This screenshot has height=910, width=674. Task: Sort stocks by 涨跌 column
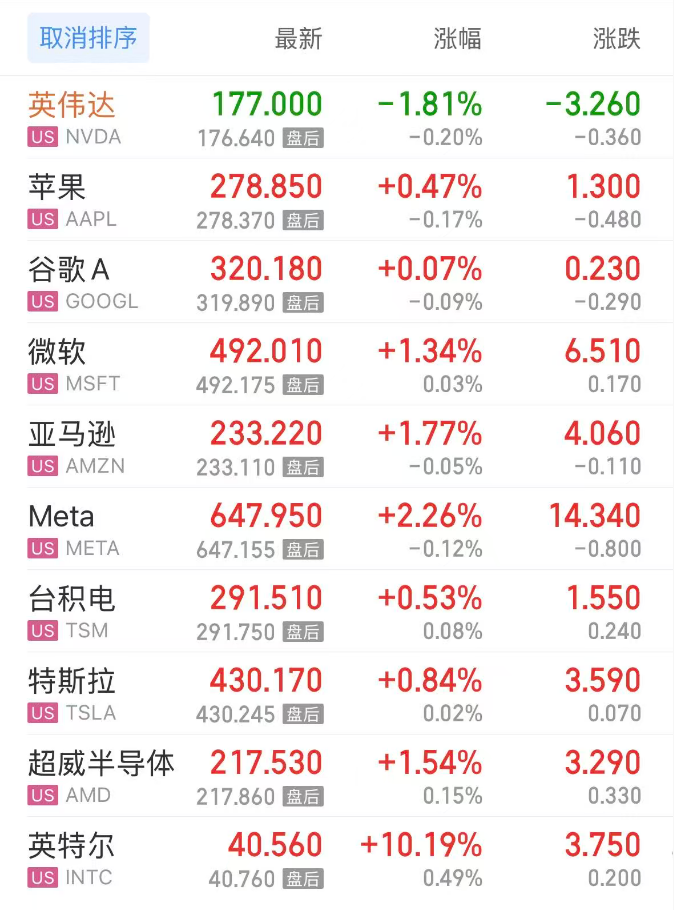[616, 39]
